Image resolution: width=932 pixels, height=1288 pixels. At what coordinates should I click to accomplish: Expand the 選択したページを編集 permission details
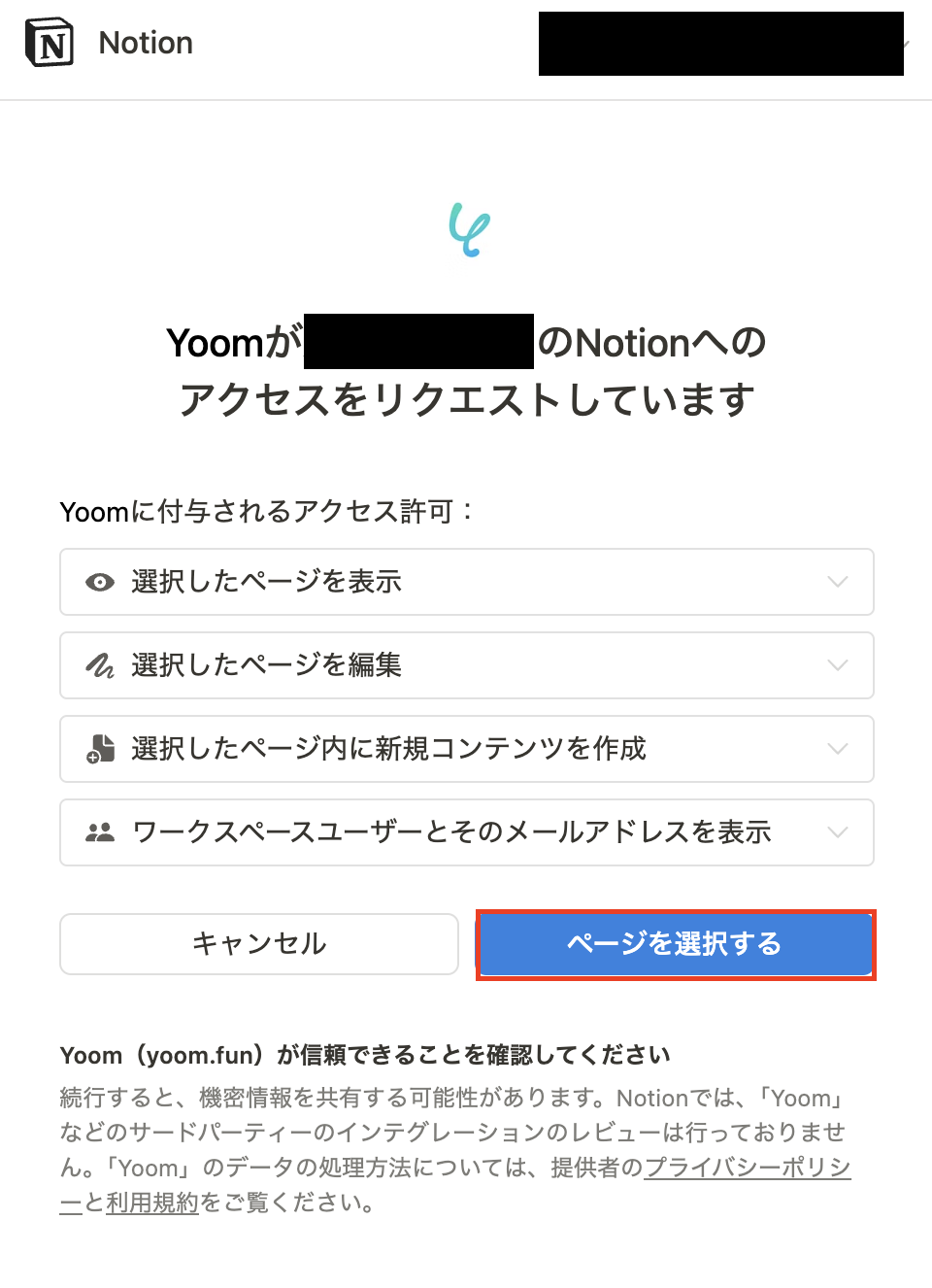tap(836, 665)
